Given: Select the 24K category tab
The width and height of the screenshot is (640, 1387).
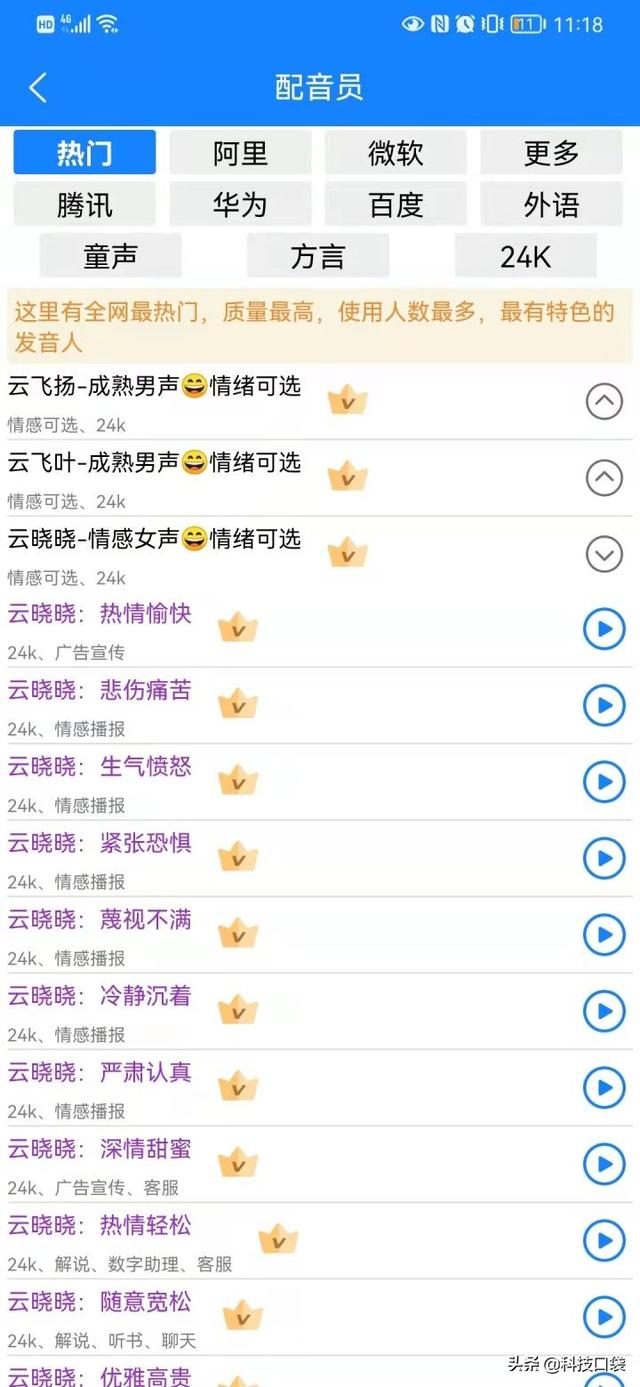Looking at the screenshot, I should [525, 257].
